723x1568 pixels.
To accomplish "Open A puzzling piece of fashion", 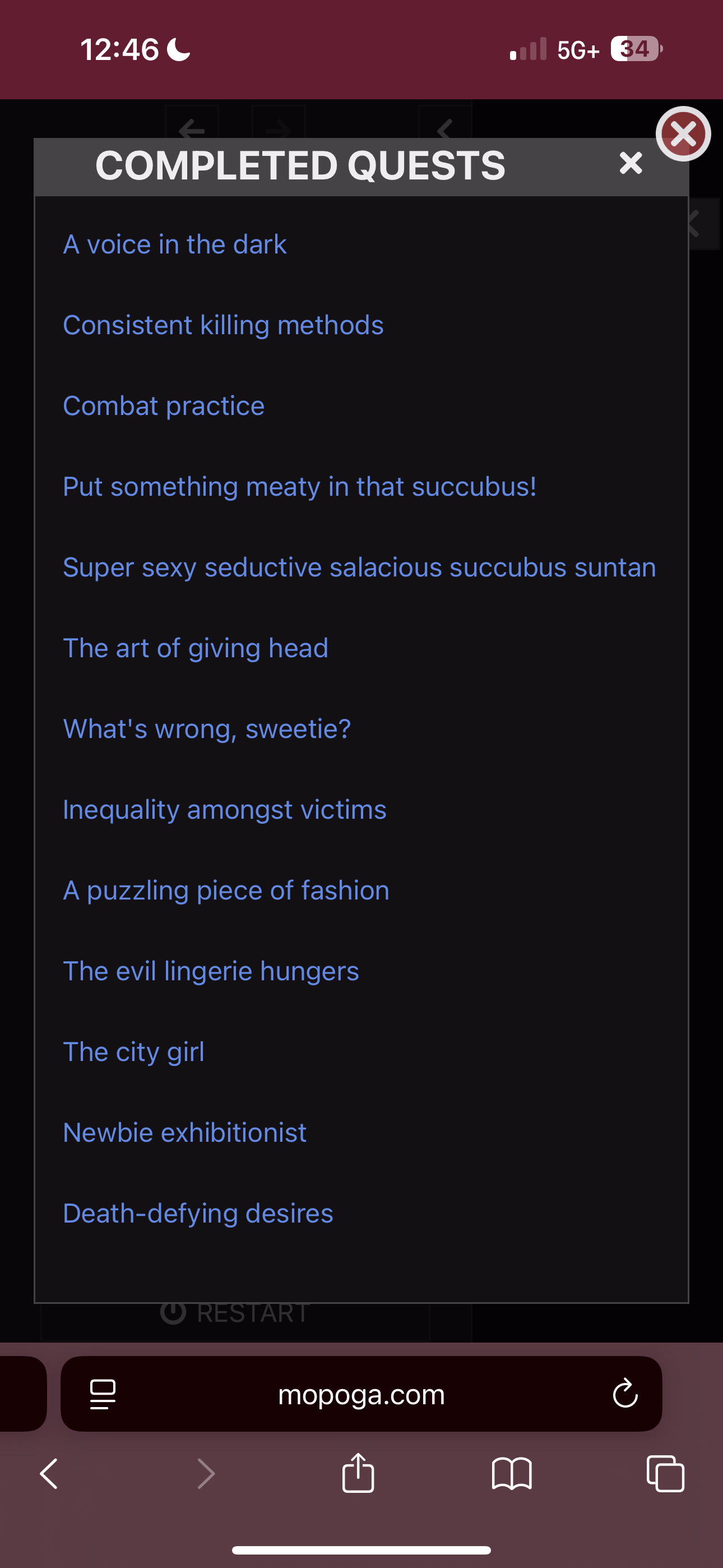I will click(x=226, y=891).
